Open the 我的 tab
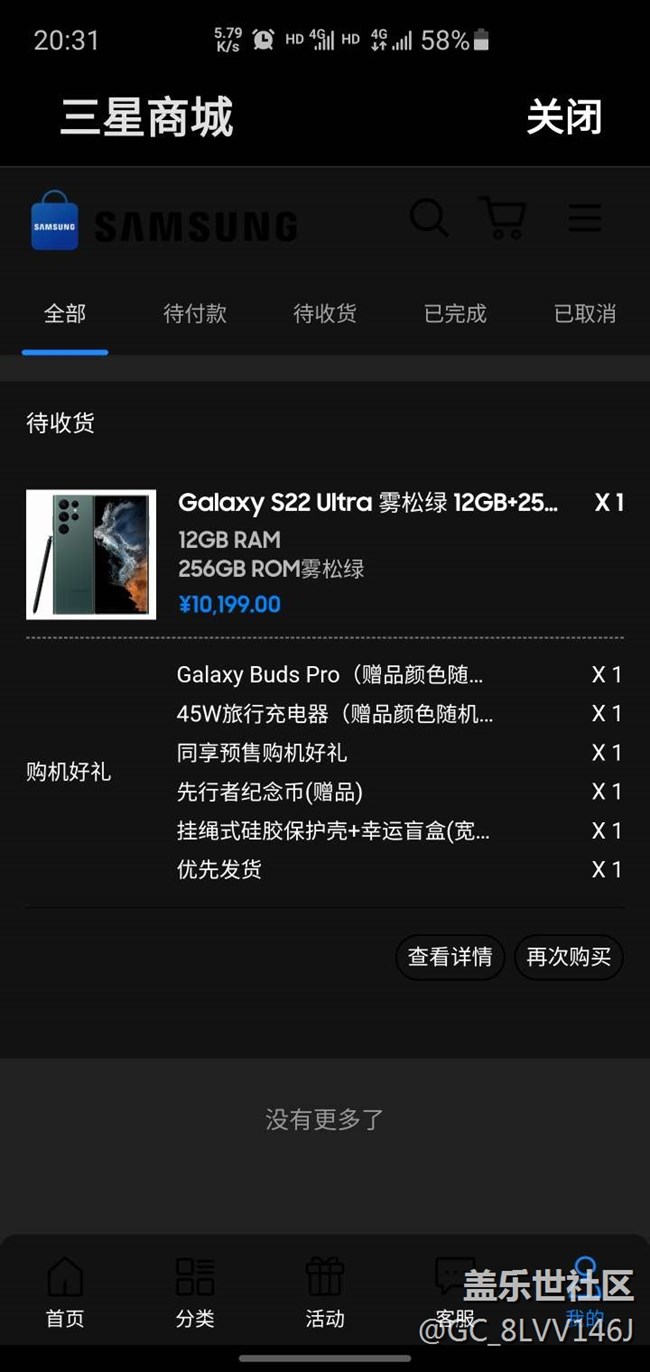The width and height of the screenshot is (650, 1372). click(585, 1292)
